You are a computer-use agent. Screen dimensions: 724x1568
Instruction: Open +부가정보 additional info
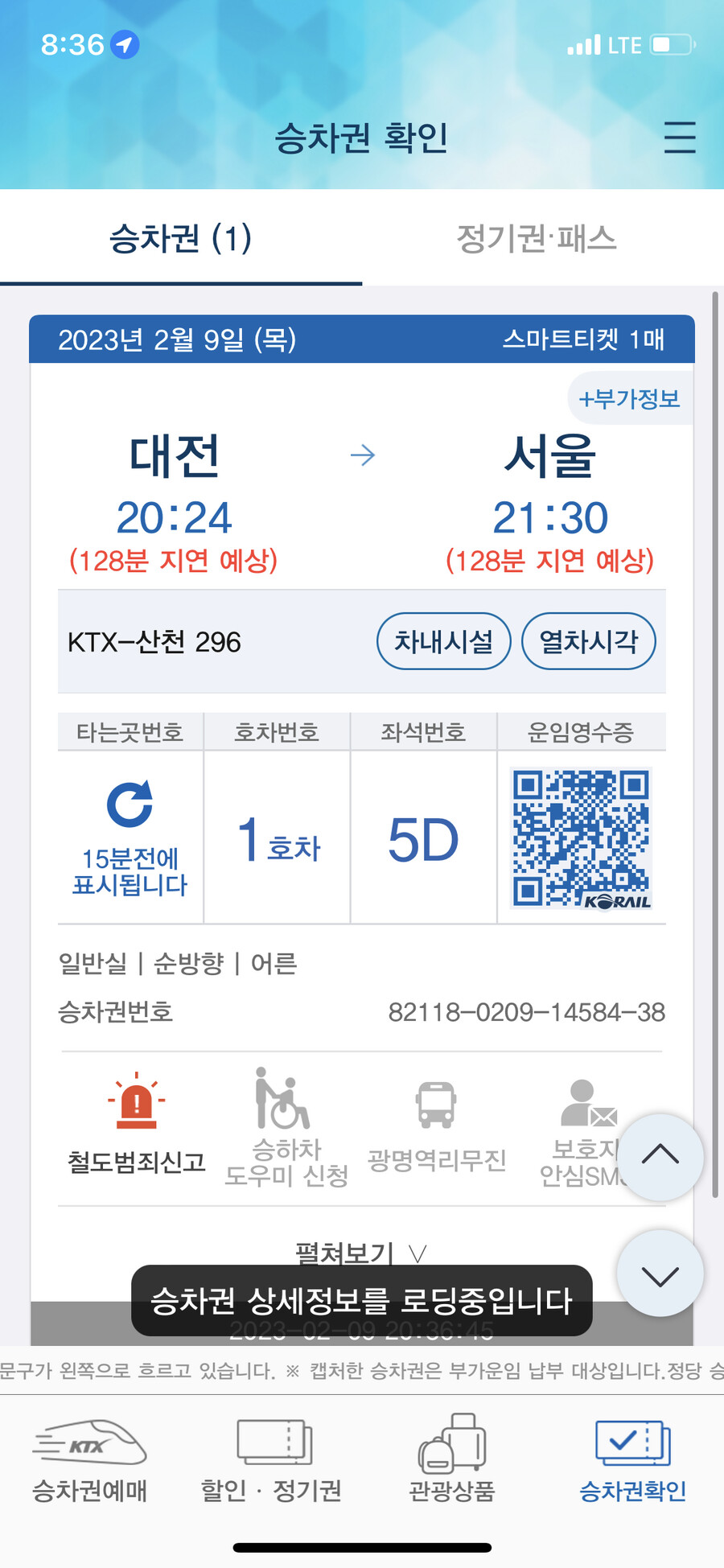(630, 398)
